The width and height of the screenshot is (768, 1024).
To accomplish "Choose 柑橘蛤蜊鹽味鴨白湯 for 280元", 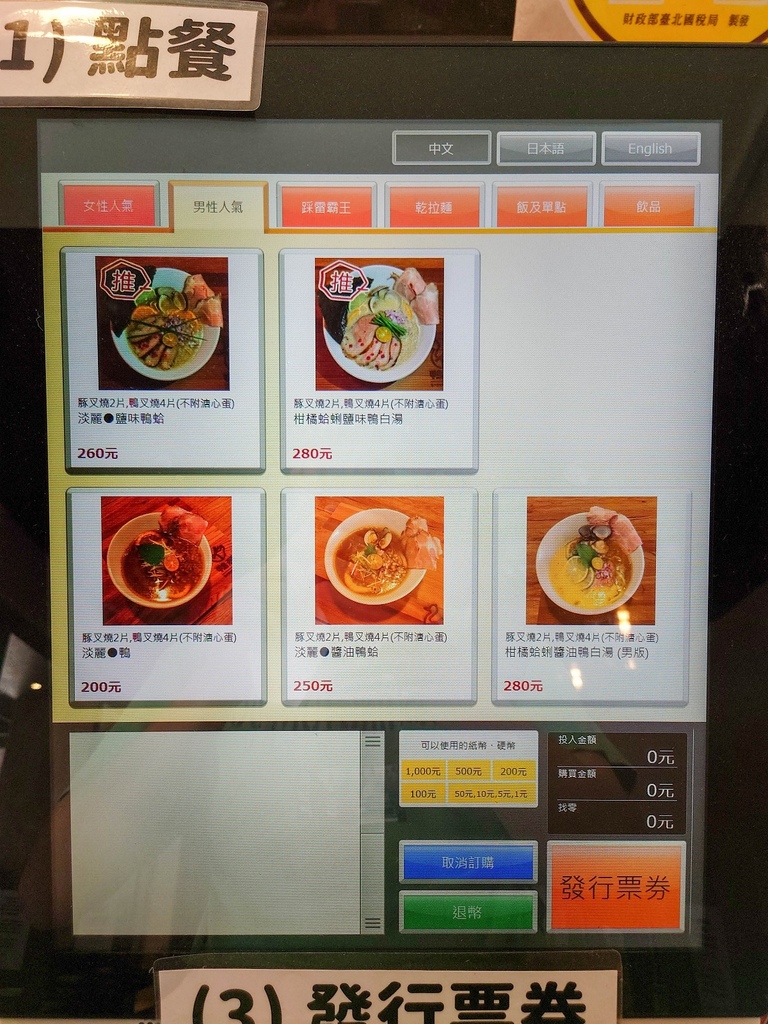I will (x=379, y=360).
